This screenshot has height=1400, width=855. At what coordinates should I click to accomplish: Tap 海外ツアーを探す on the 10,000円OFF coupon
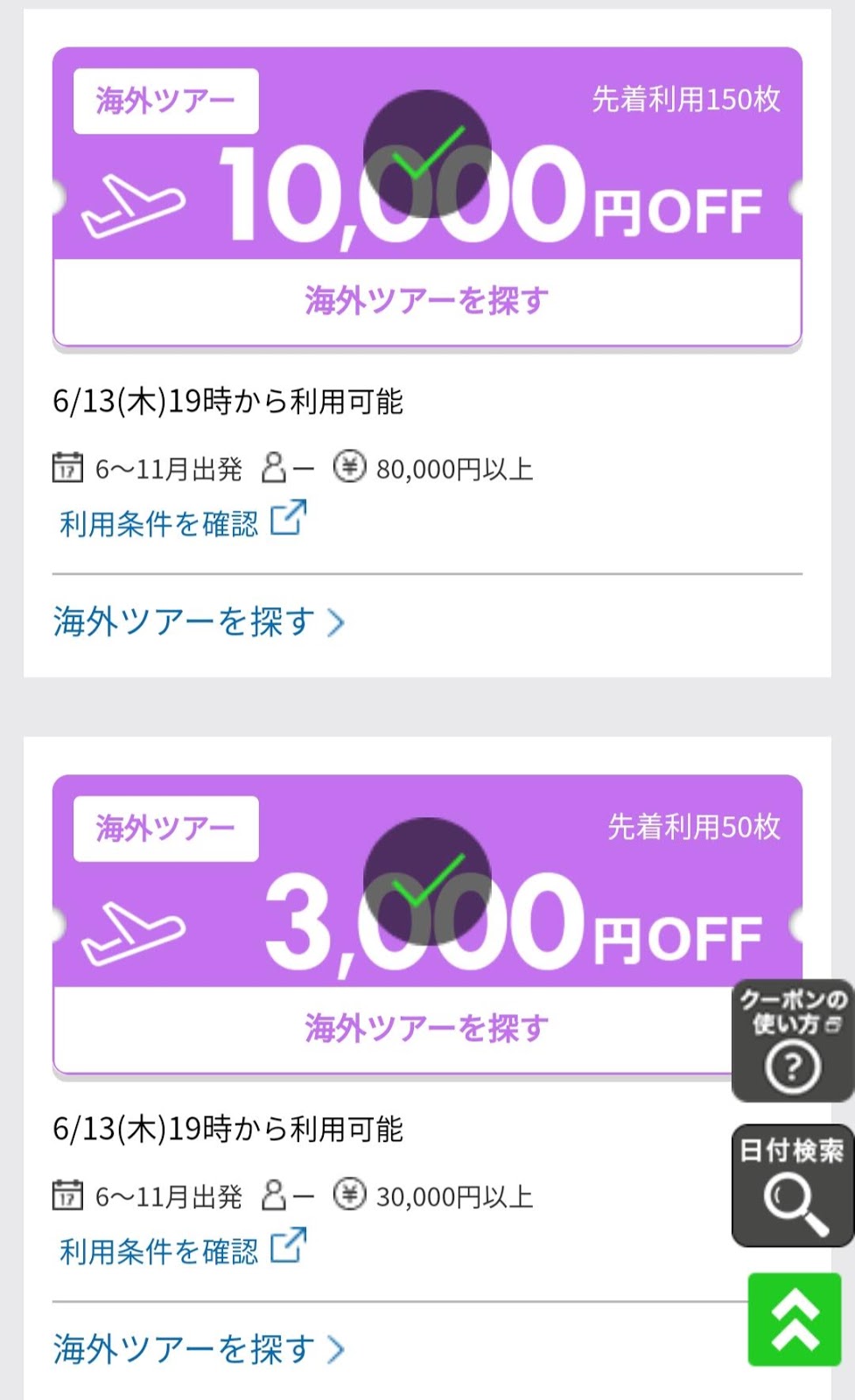(x=427, y=301)
